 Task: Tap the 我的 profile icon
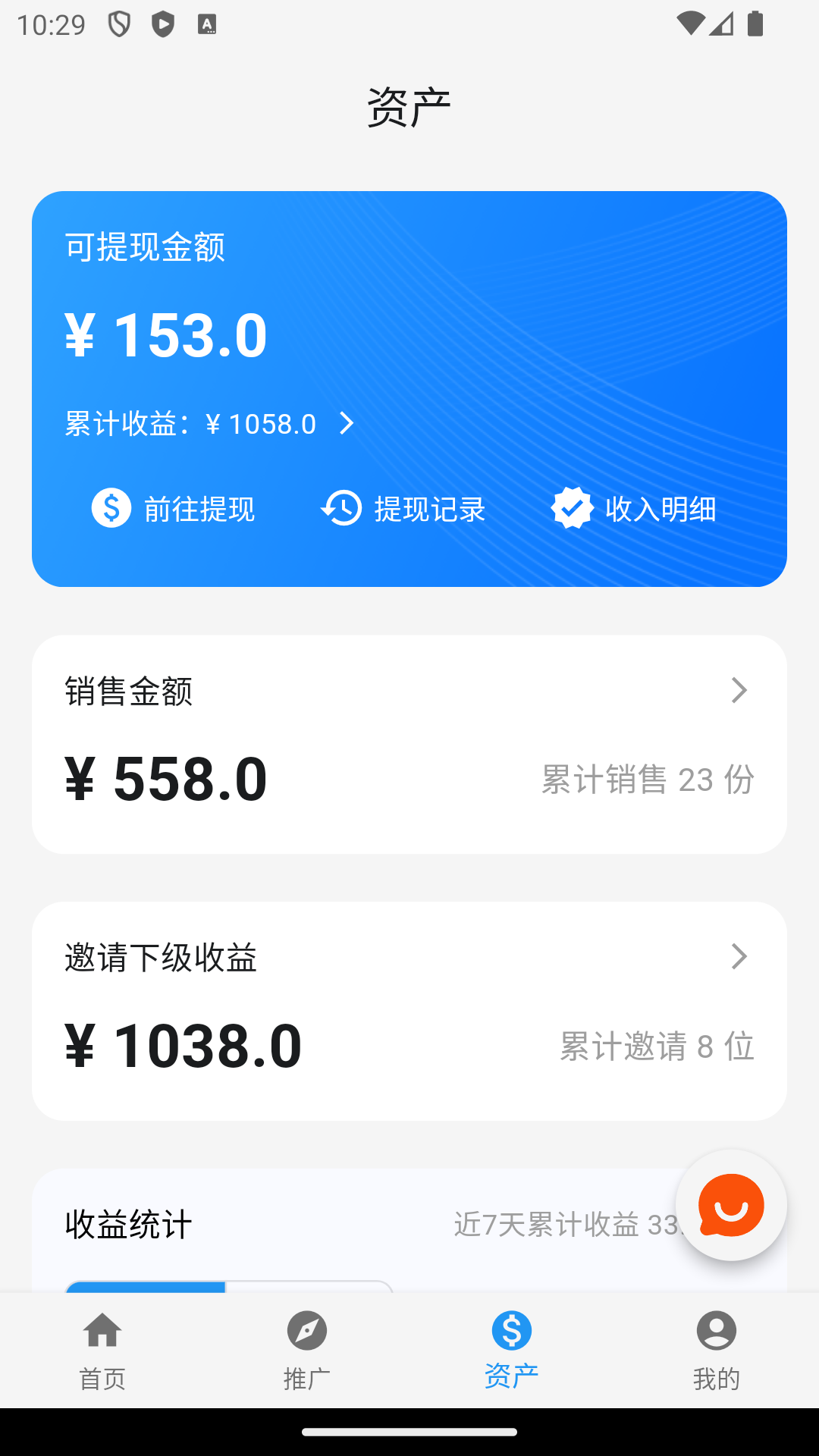717,1331
